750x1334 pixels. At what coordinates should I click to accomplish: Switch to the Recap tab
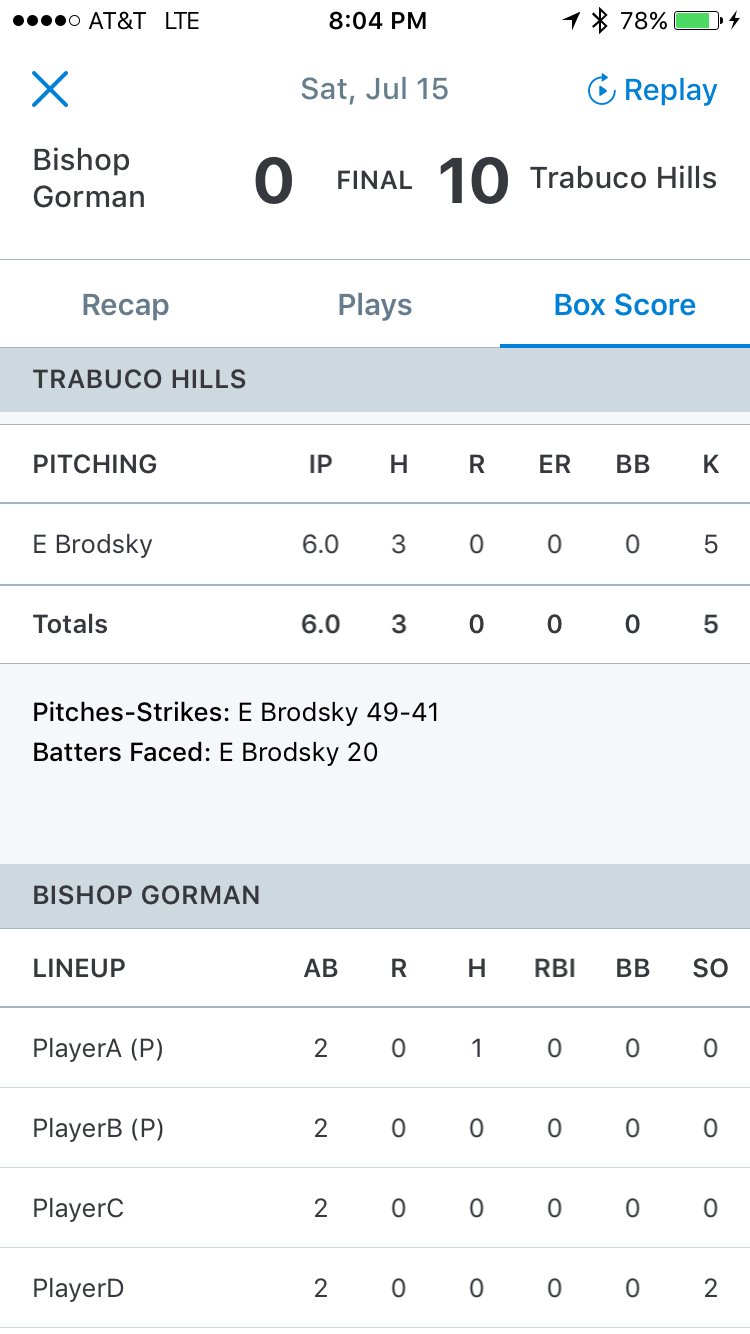125,305
